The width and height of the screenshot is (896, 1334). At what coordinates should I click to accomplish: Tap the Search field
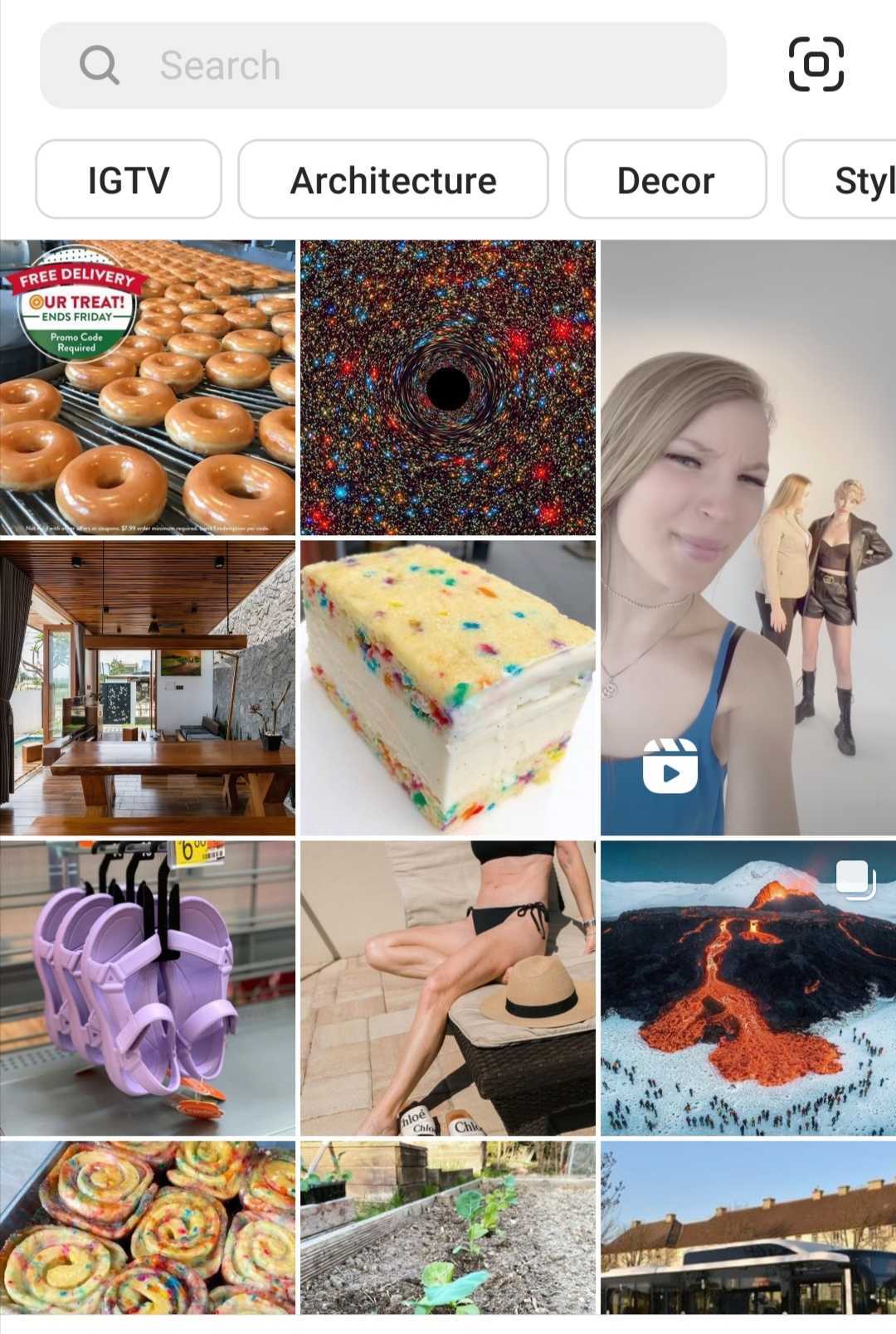pyautogui.click(x=382, y=66)
